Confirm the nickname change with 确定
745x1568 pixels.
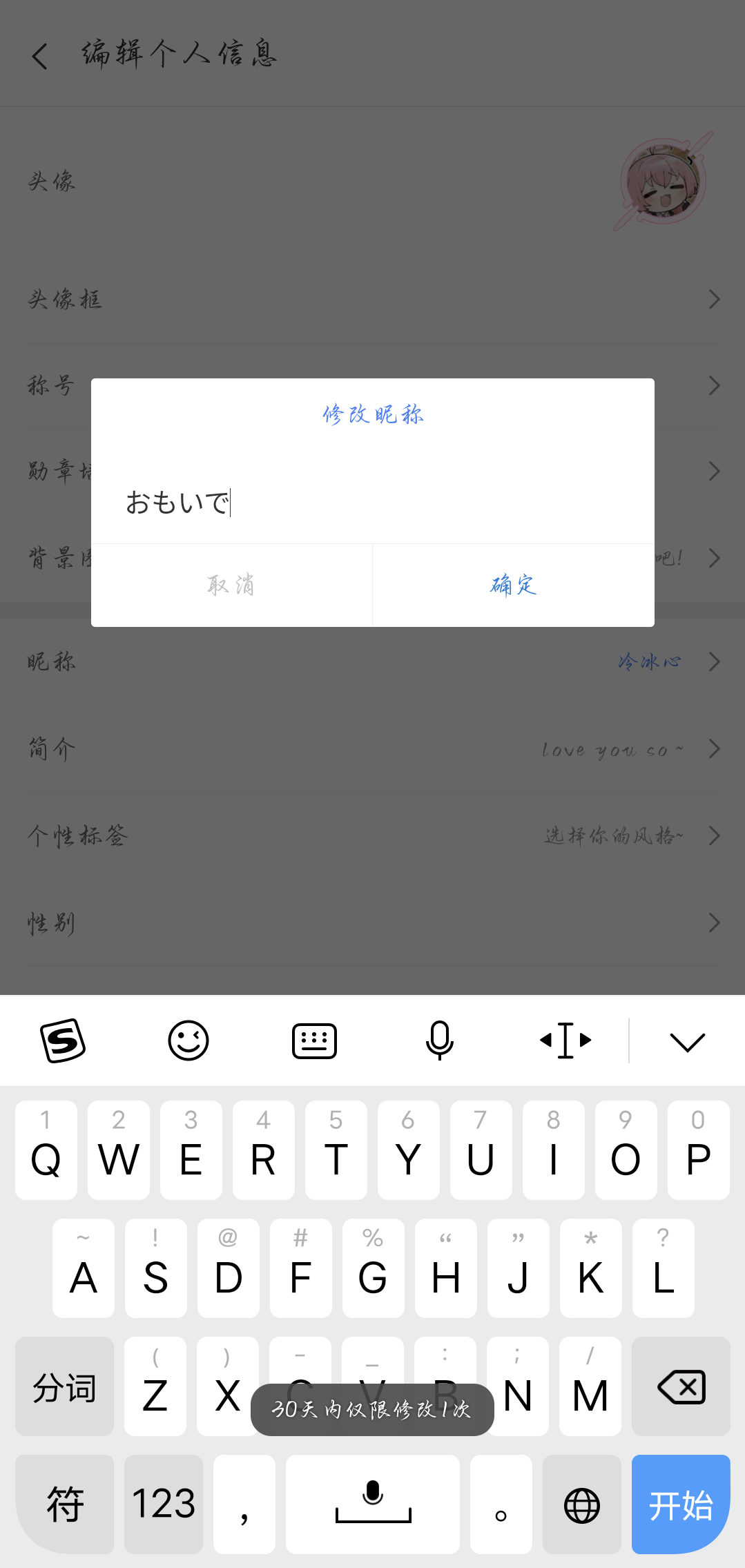[x=513, y=585]
